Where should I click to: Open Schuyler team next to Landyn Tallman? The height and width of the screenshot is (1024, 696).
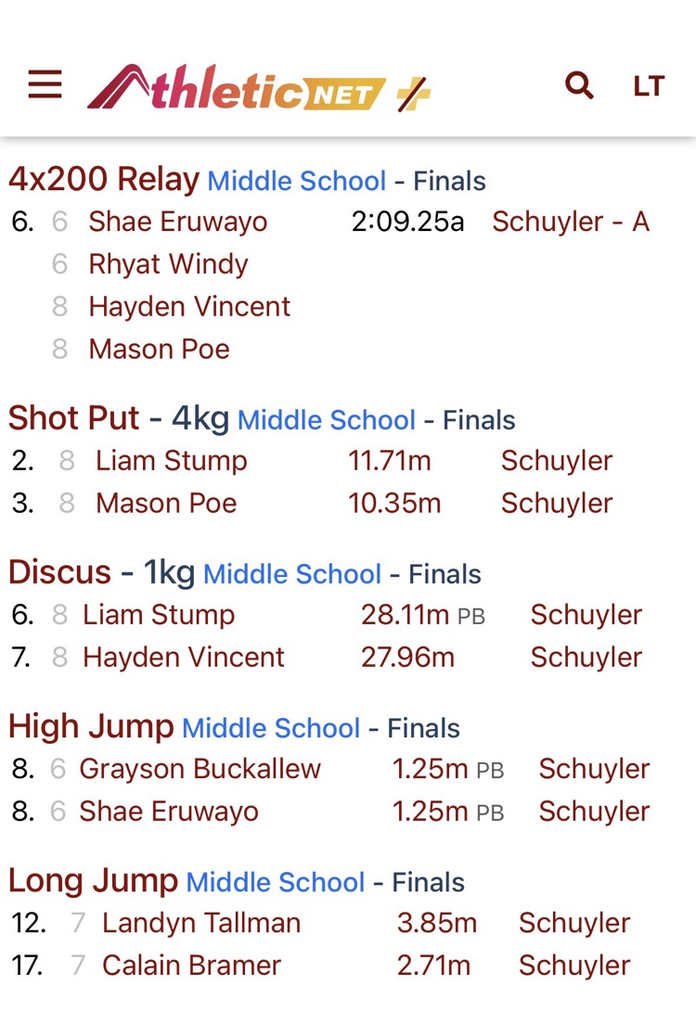(x=574, y=923)
